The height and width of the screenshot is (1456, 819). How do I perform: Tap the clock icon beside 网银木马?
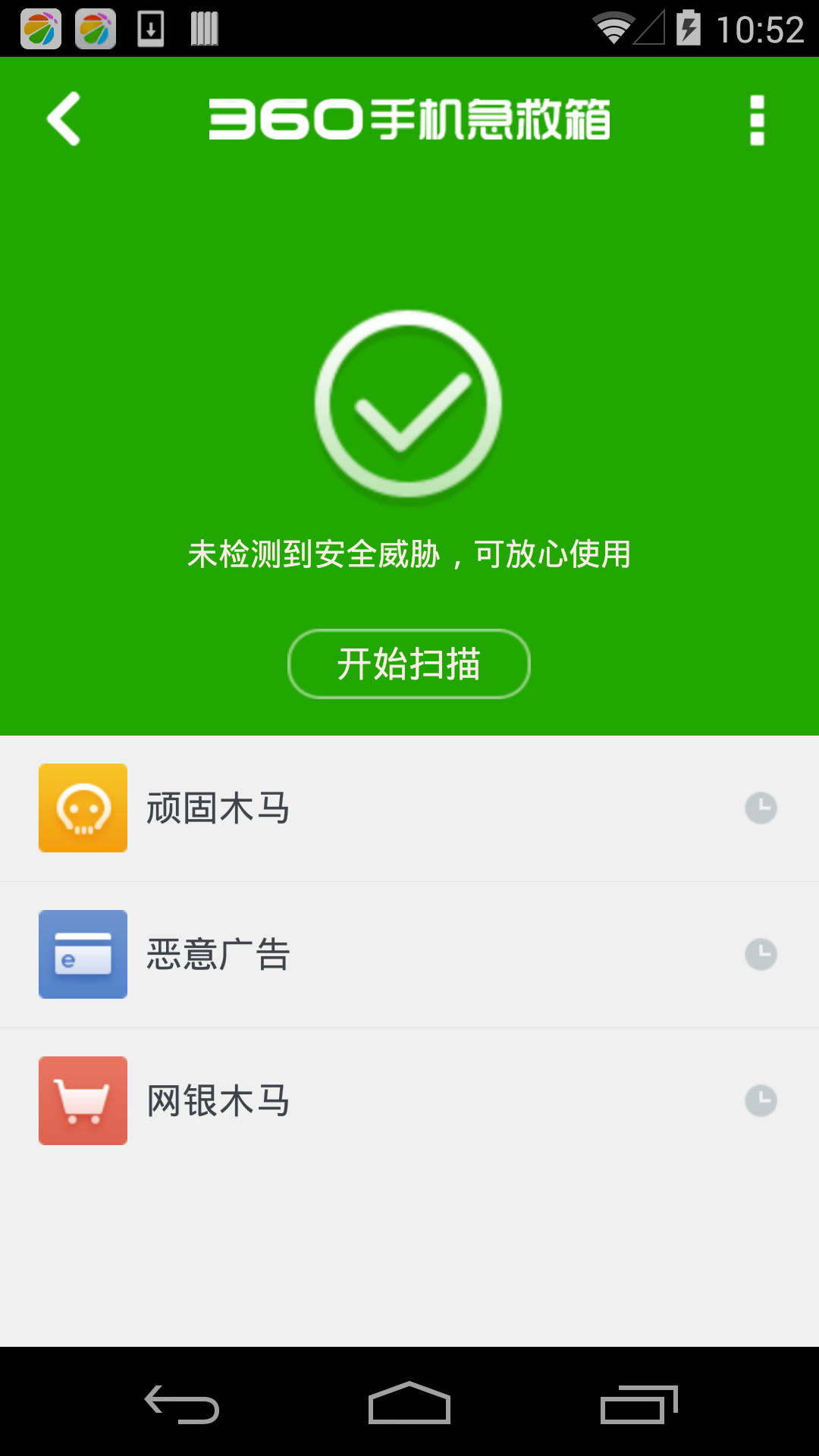pyautogui.click(x=763, y=1101)
